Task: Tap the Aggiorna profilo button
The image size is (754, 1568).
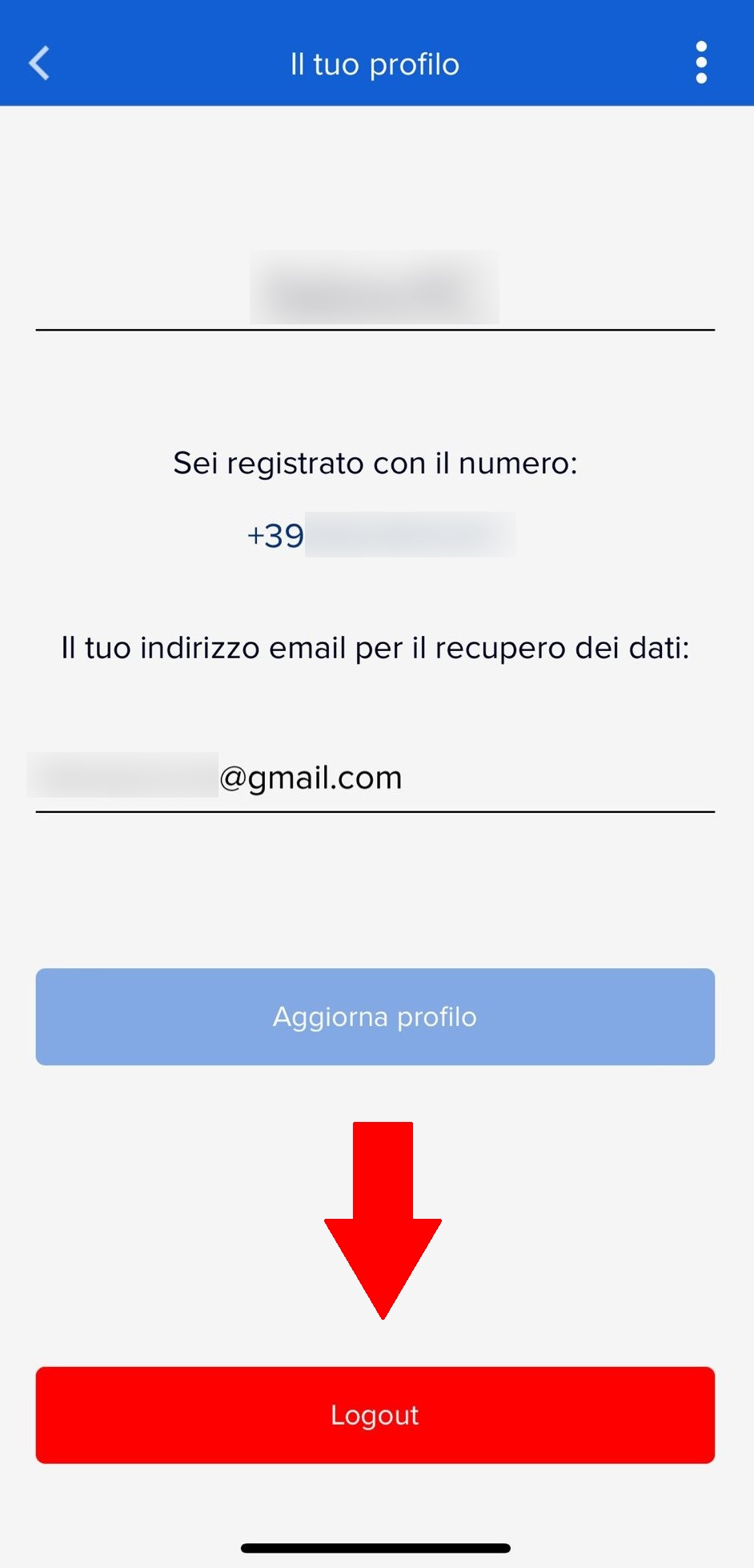Action: point(375,1017)
